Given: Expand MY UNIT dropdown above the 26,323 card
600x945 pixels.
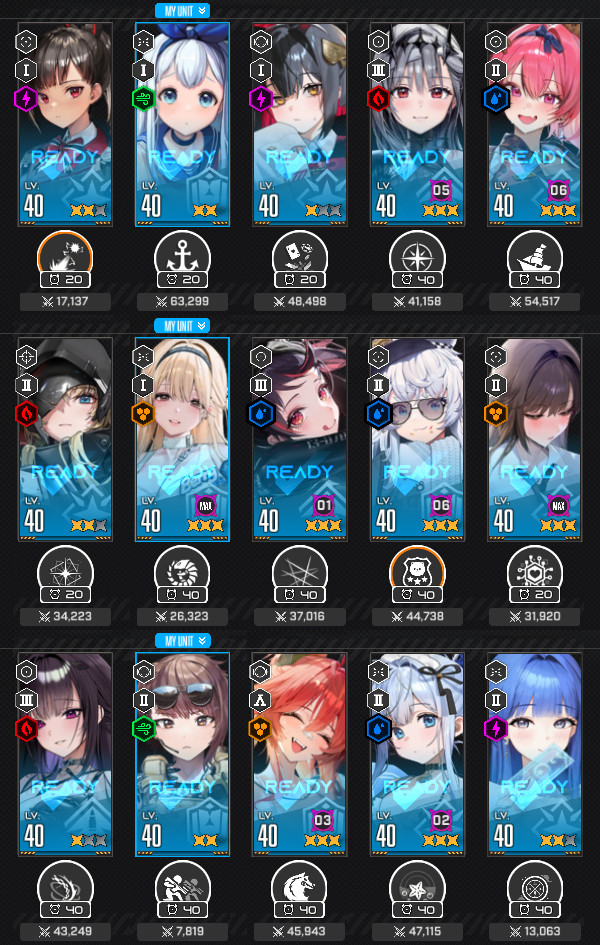Looking at the screenshot, I should tap(183, 325).
